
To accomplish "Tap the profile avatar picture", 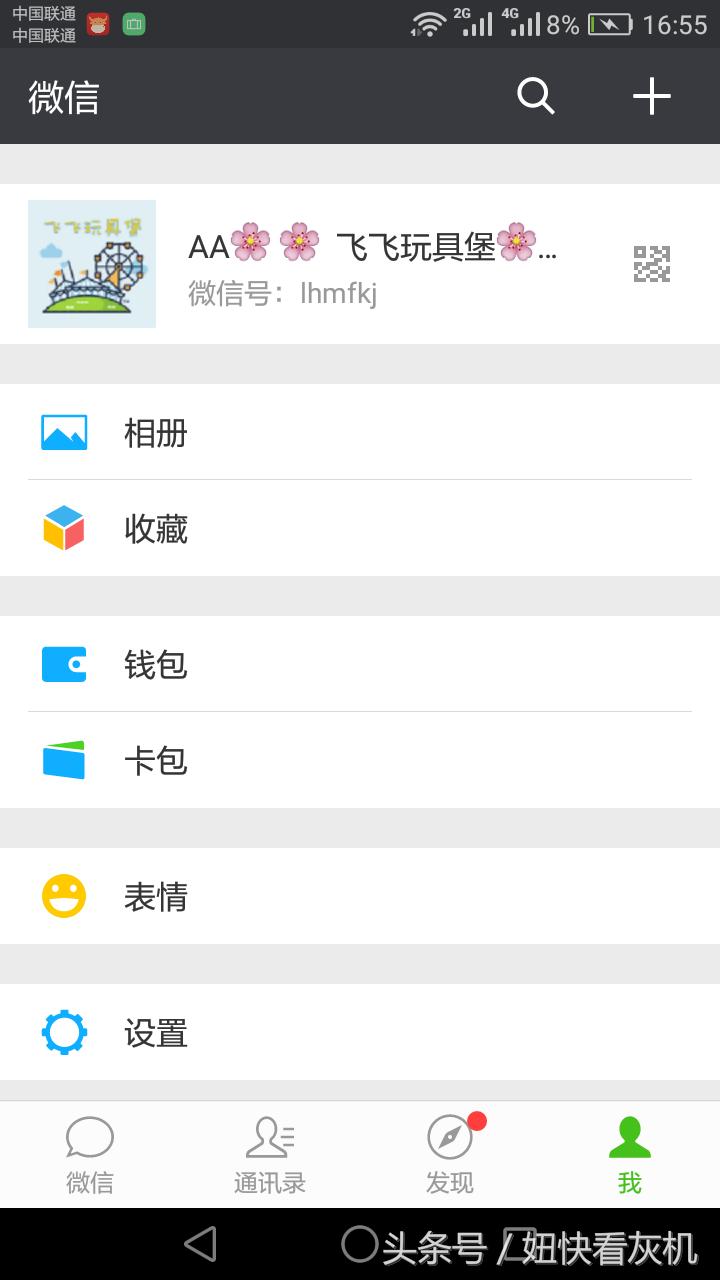I will pyautogui.click(x=91, y=263).
